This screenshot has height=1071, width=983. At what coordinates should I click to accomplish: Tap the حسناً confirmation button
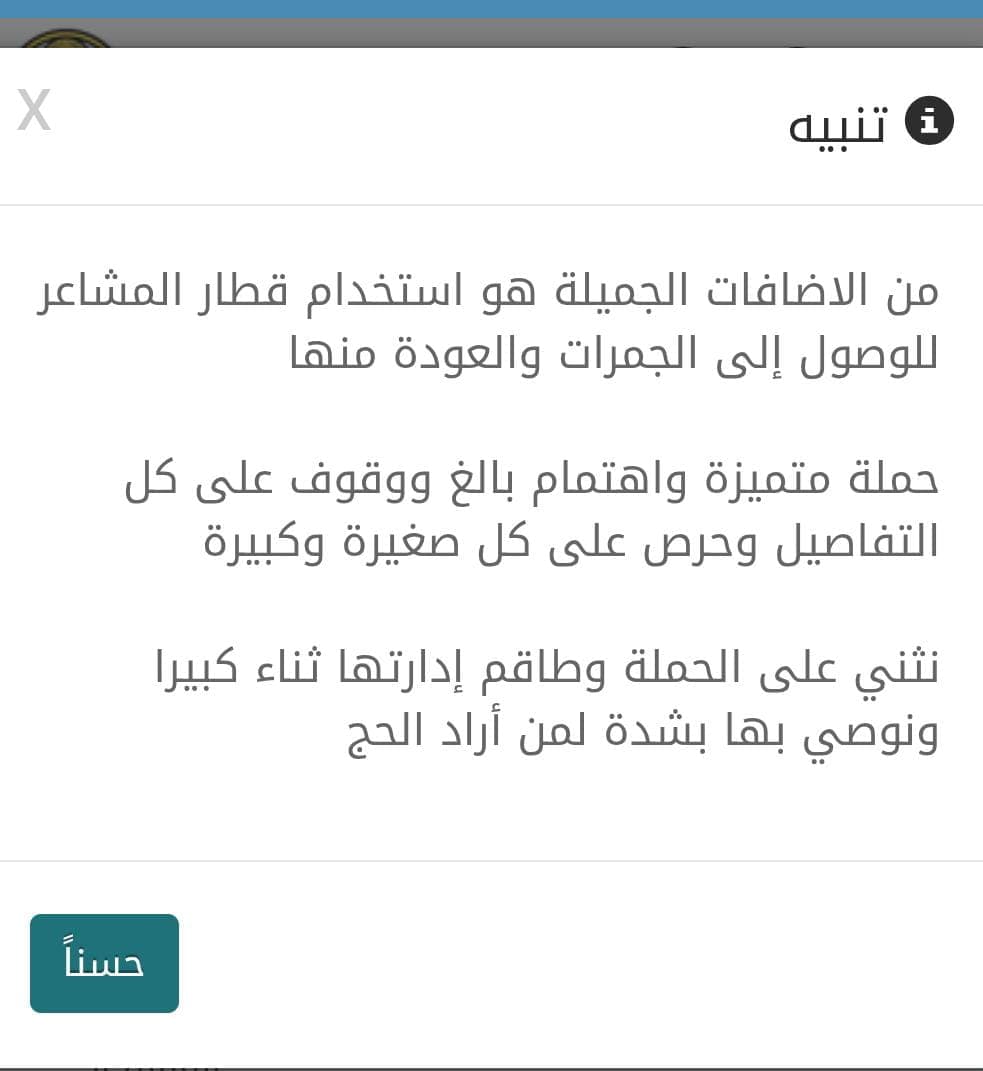(x=104, y=963)
